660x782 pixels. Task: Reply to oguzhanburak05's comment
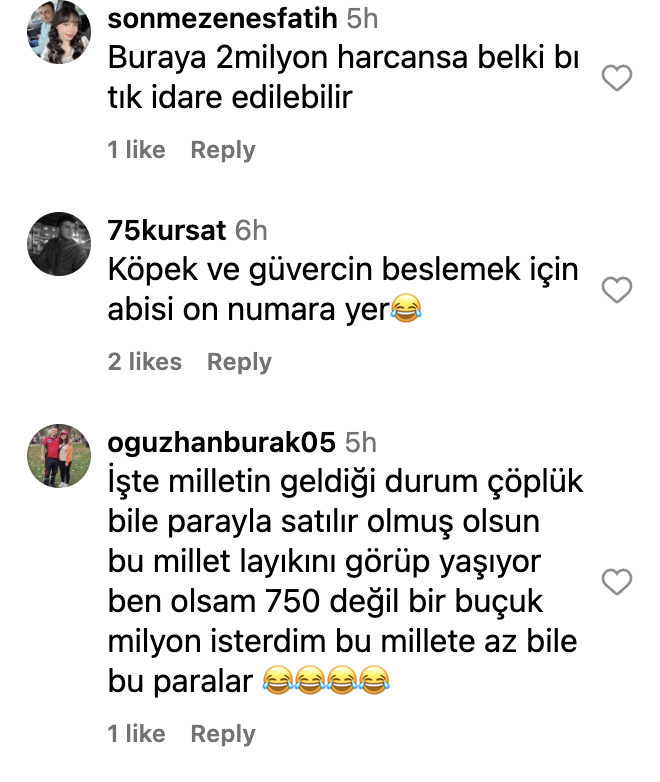click(222, 734)
